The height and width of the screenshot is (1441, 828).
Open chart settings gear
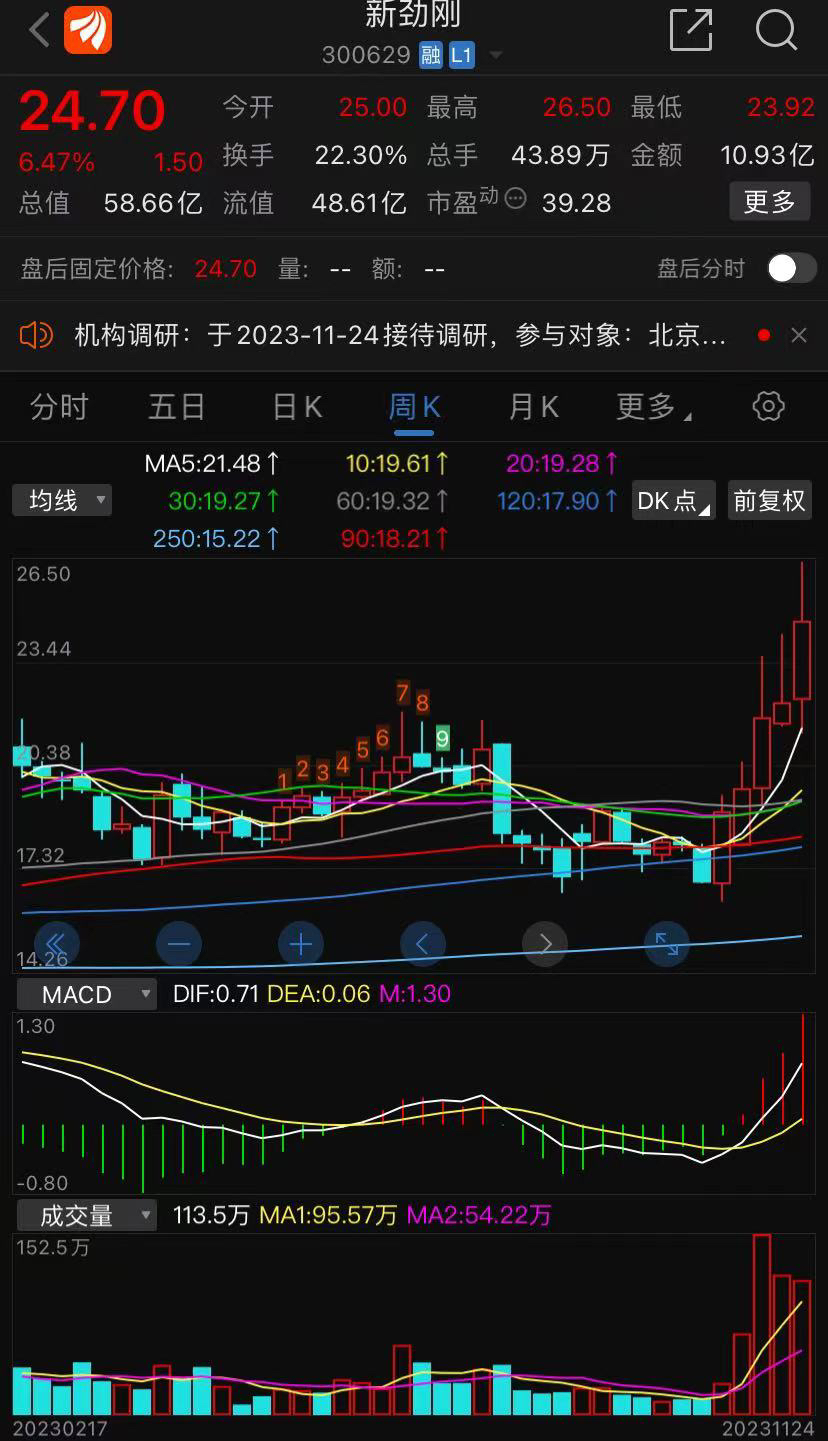(768, 406)
